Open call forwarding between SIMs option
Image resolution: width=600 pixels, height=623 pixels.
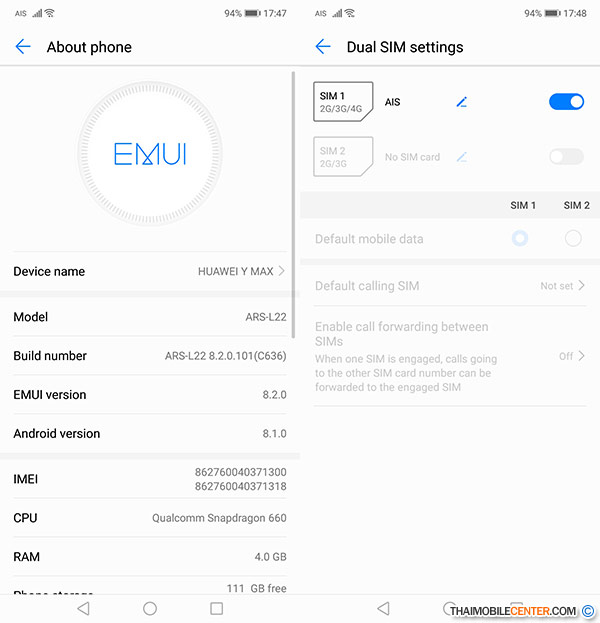[450, 356]
